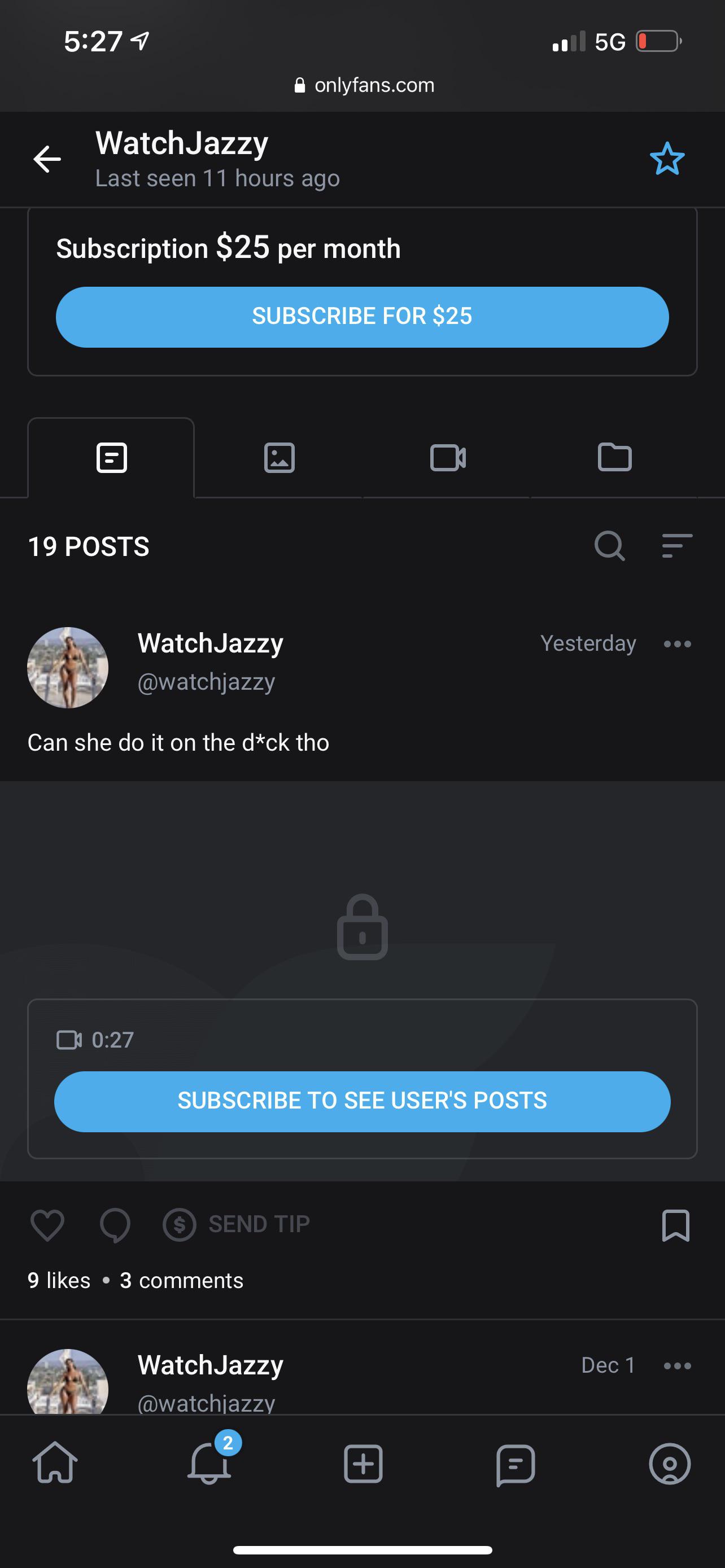
Task: Select the currently active Posts tab
Action: [x=111, y=458]
